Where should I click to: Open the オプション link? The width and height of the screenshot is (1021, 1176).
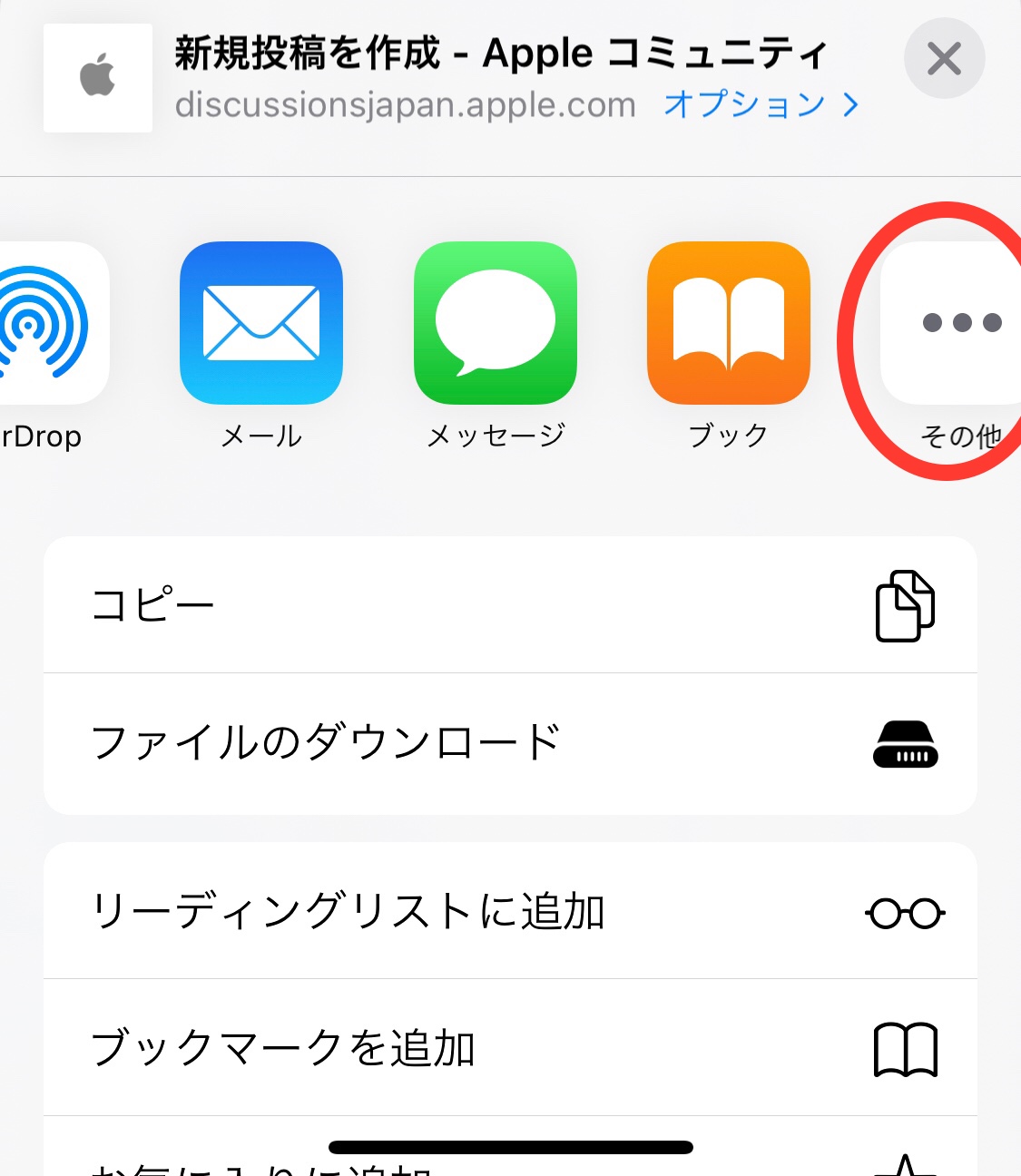point(761,105)
